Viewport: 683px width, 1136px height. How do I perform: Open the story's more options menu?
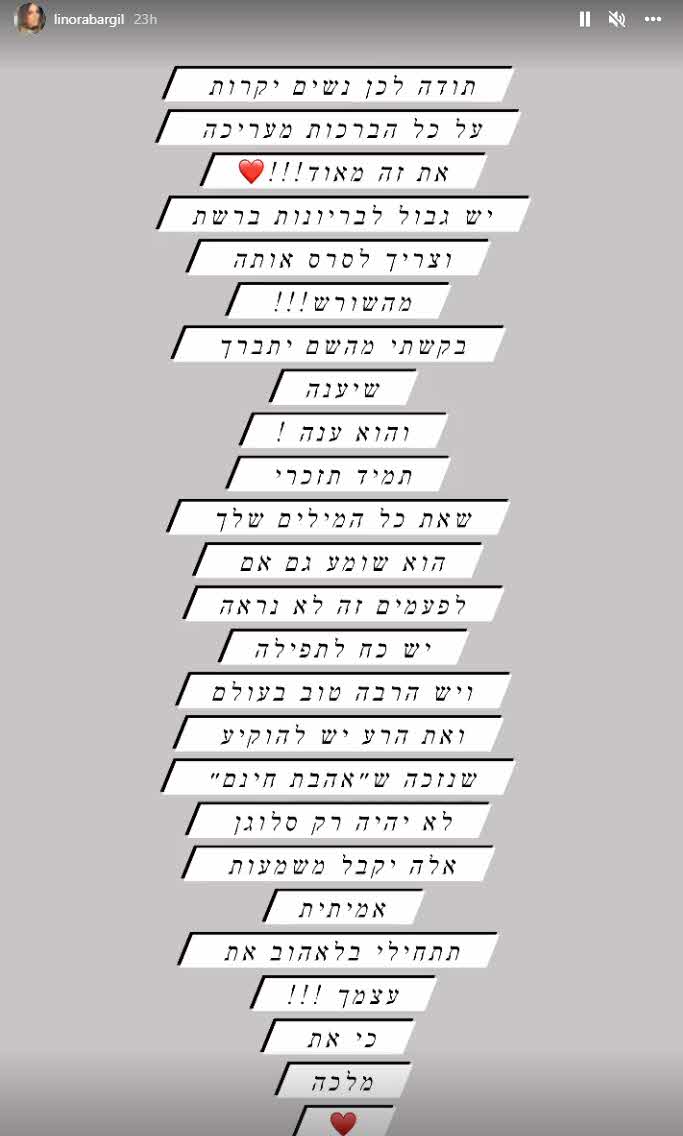point(652,19)
